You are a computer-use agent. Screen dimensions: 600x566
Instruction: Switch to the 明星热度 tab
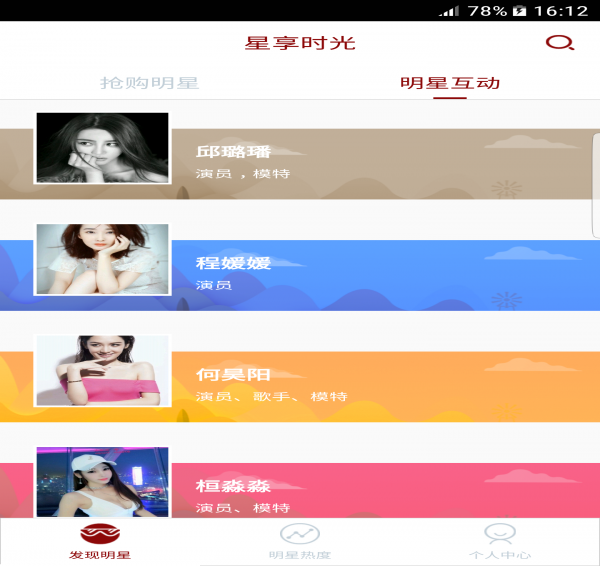click(x=300, y=542)
